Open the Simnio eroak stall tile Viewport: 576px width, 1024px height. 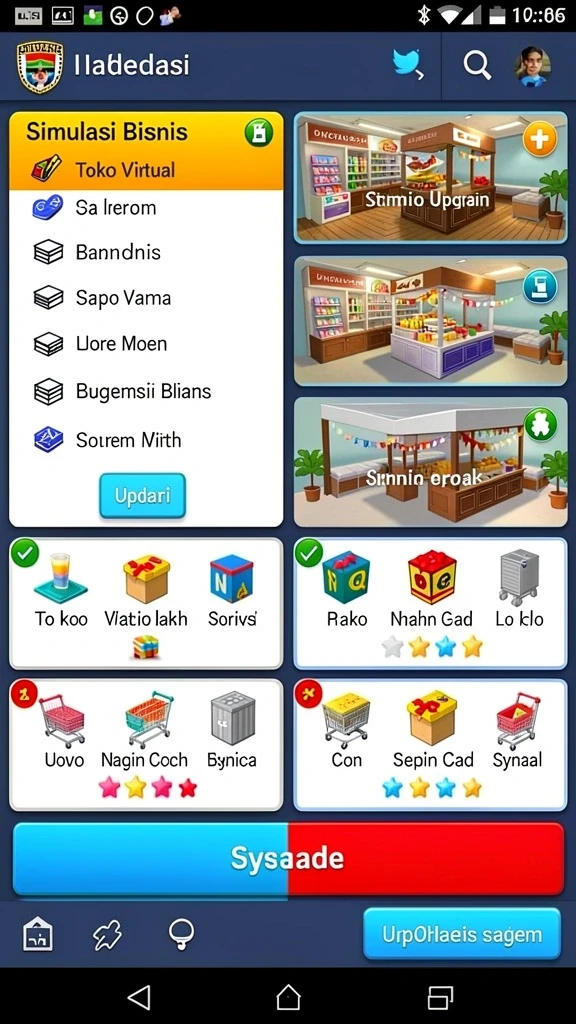[x=430, y=462]
